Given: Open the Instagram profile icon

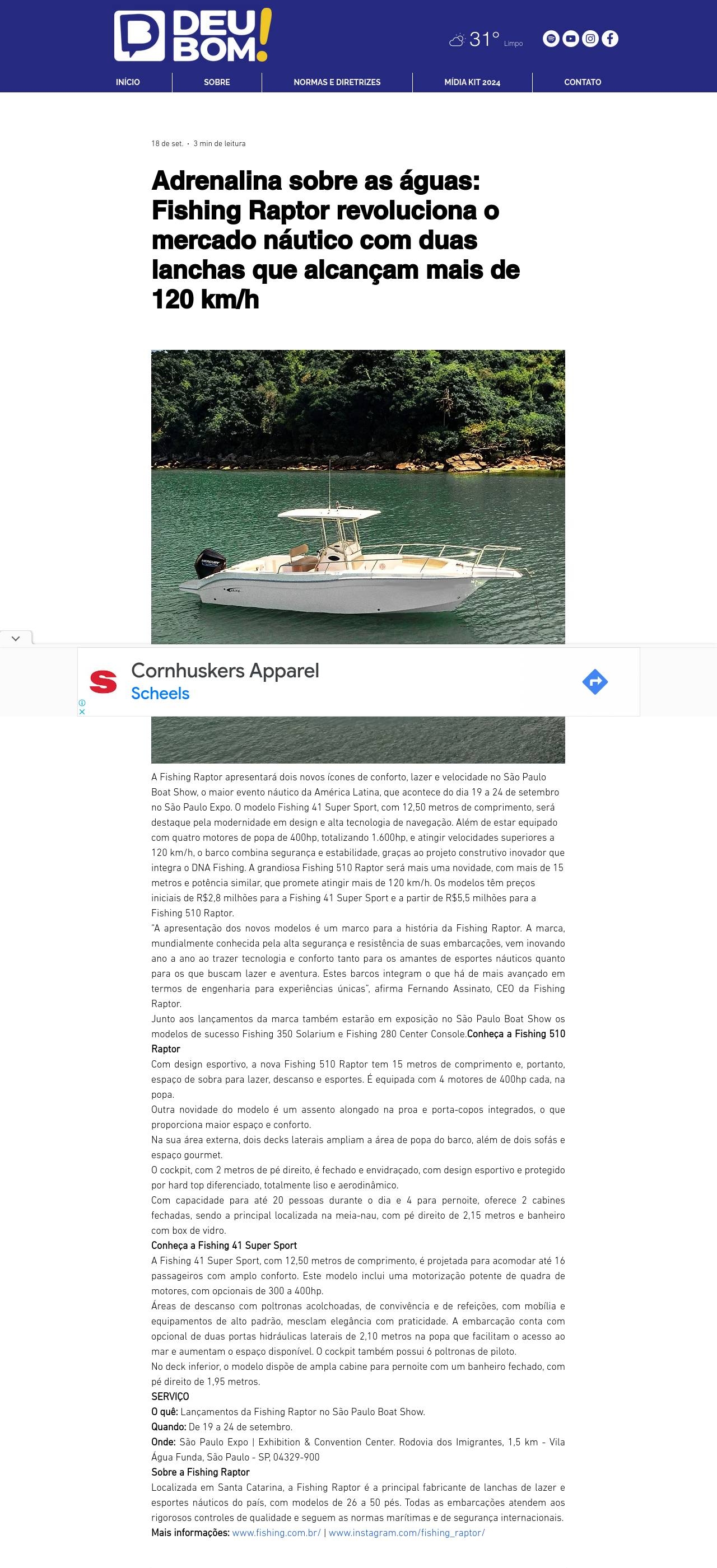Looking at the screenshot, I should [590, 39].
